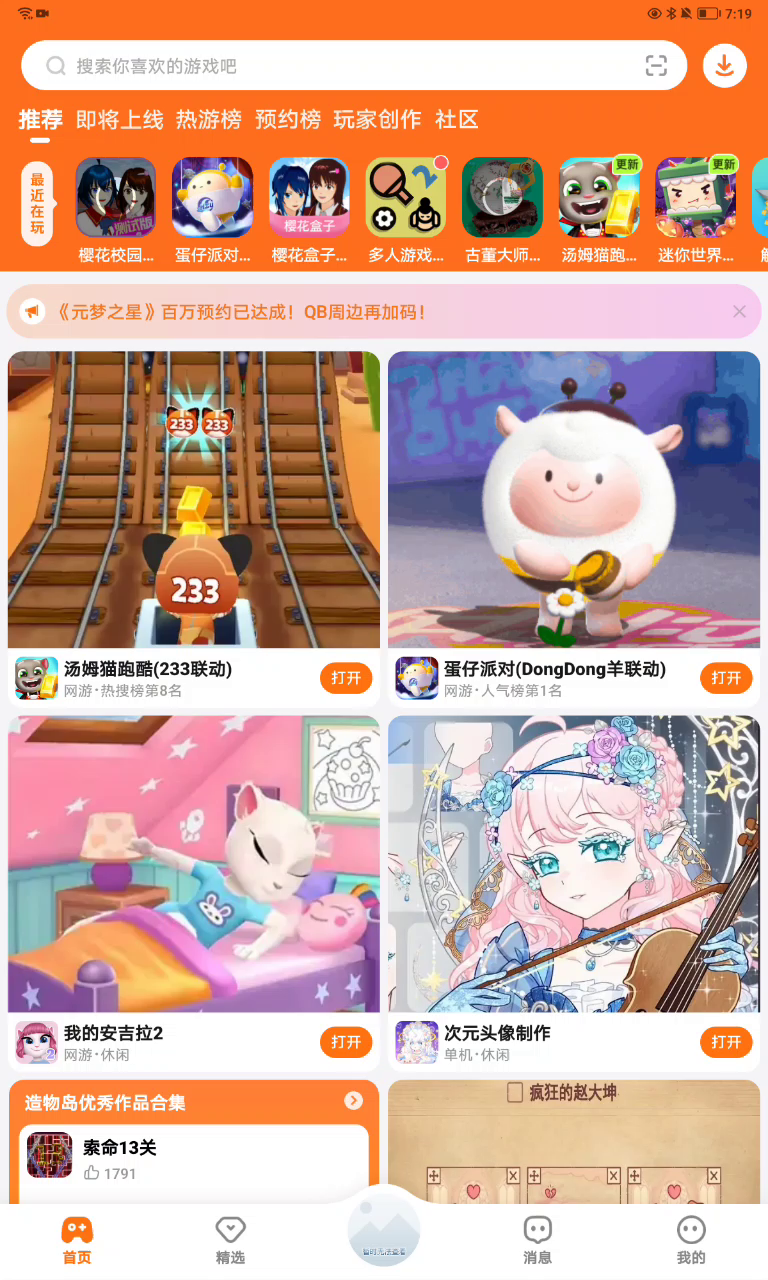Switch to the 热游榜 tab
Screen dimensions: 768x1280
209,120
